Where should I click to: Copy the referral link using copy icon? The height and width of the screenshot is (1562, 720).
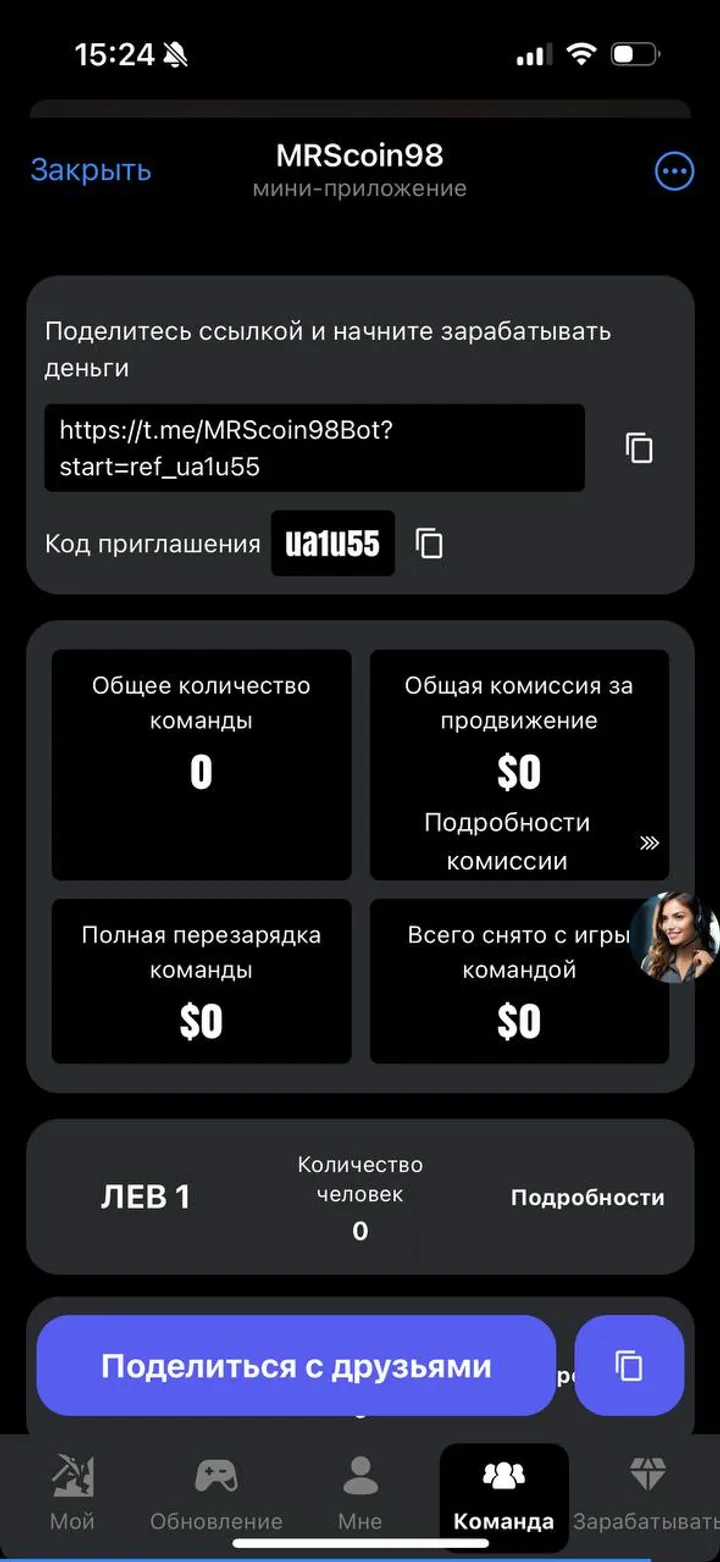pos(638,448)
